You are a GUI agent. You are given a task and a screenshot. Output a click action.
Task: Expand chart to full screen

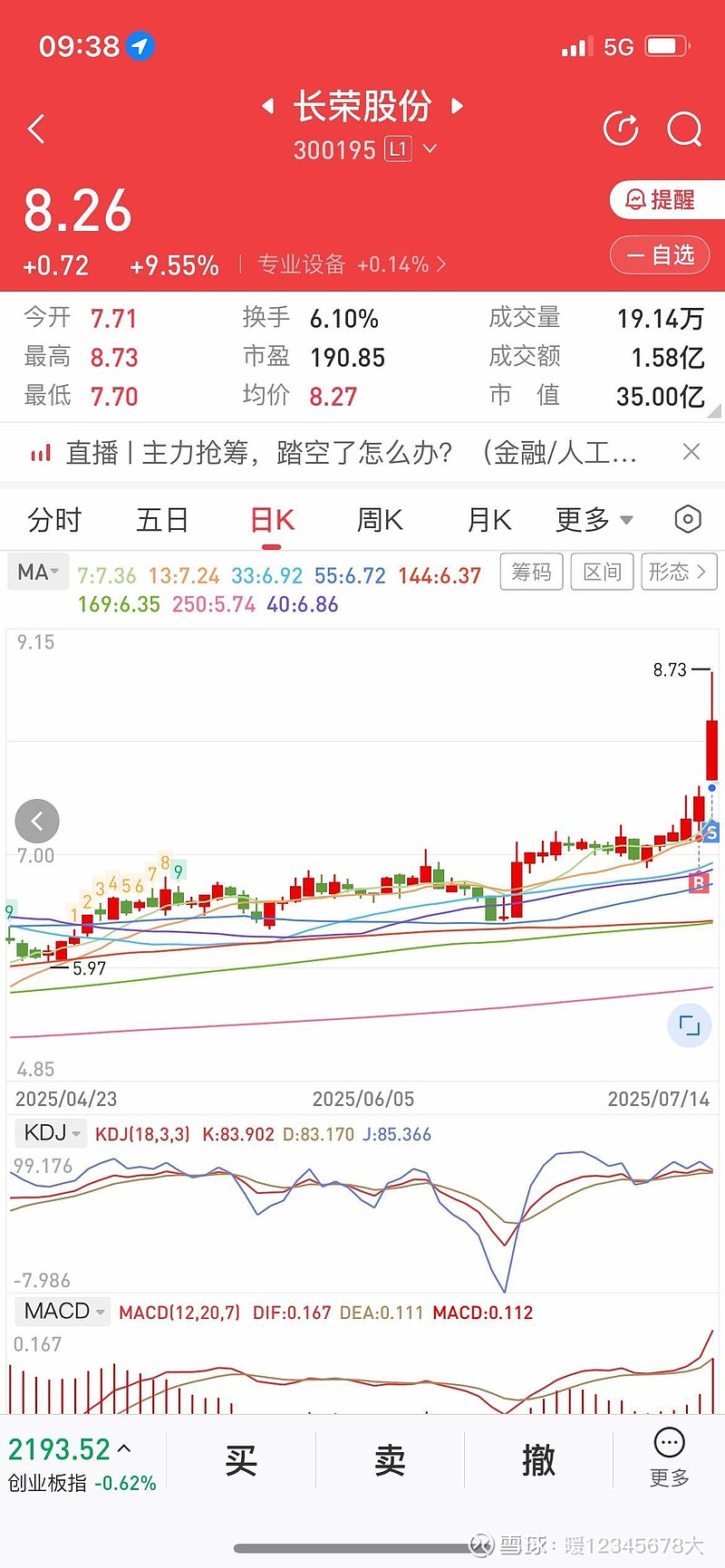[x=689, y=1025]
